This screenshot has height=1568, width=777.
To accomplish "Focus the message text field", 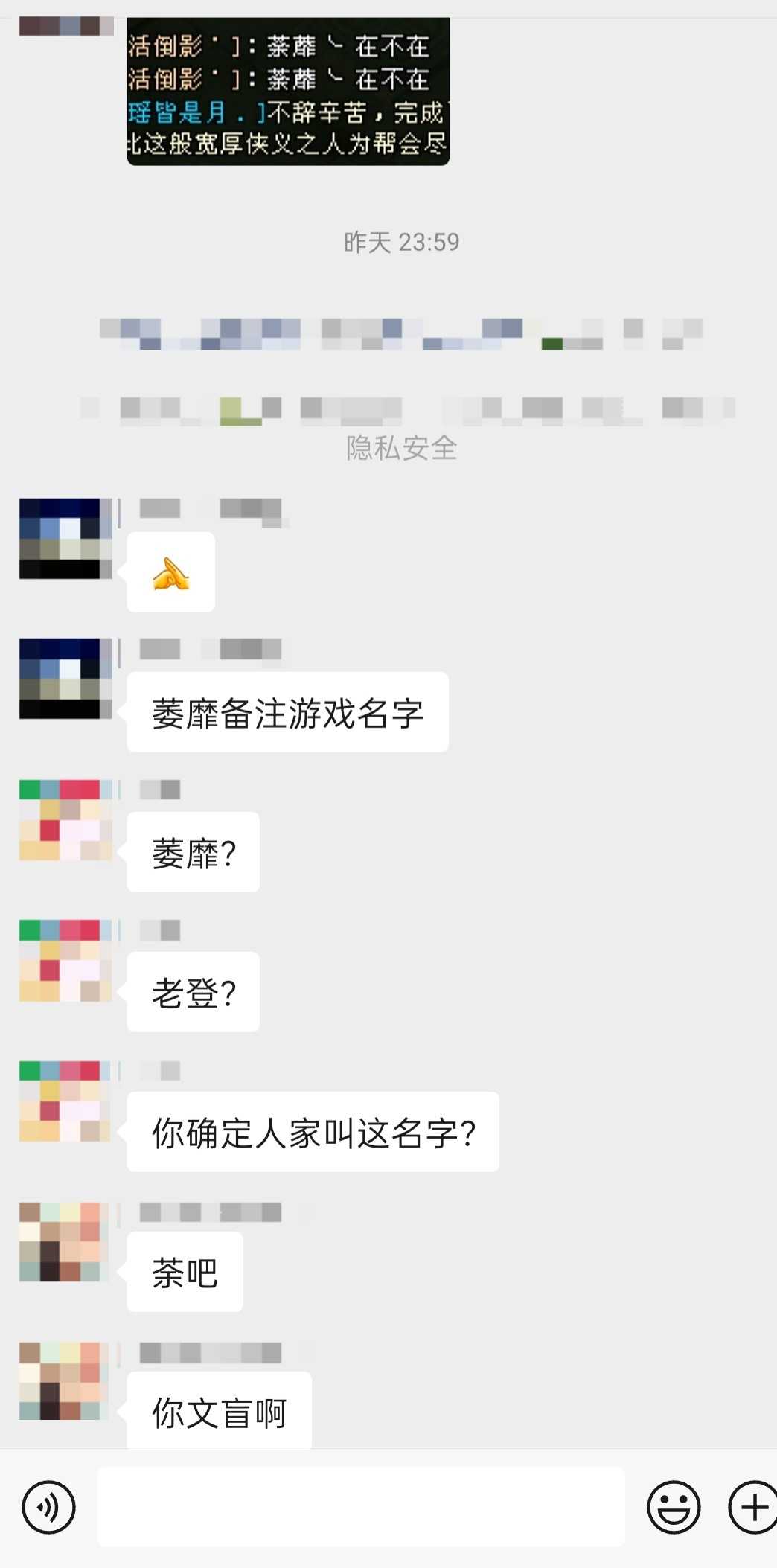I will (x=360, y=1508).
